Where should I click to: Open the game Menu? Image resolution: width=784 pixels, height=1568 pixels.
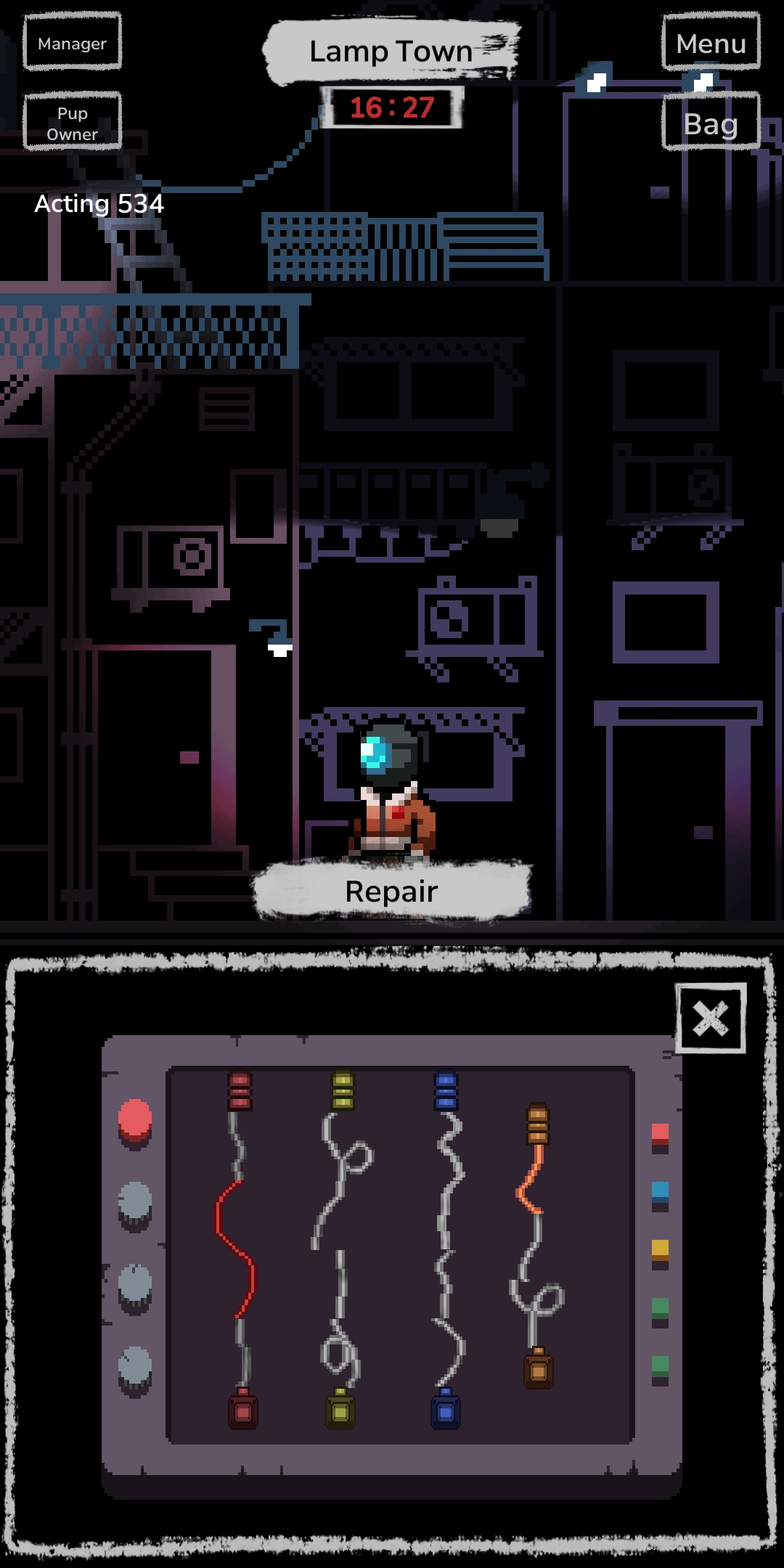click(x=711, y=43)
